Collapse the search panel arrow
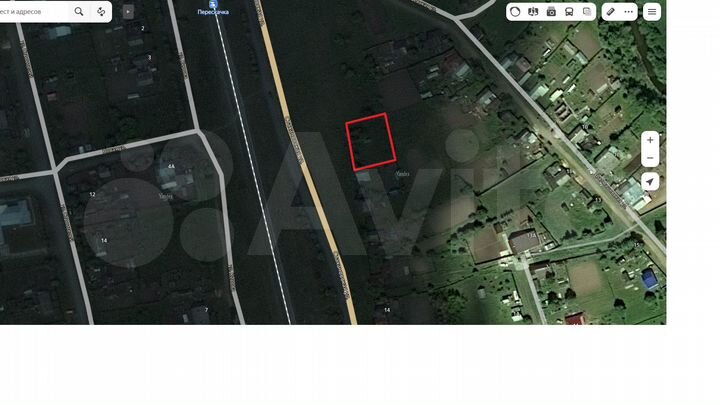The image size is (720, 405). click(127, 11)
